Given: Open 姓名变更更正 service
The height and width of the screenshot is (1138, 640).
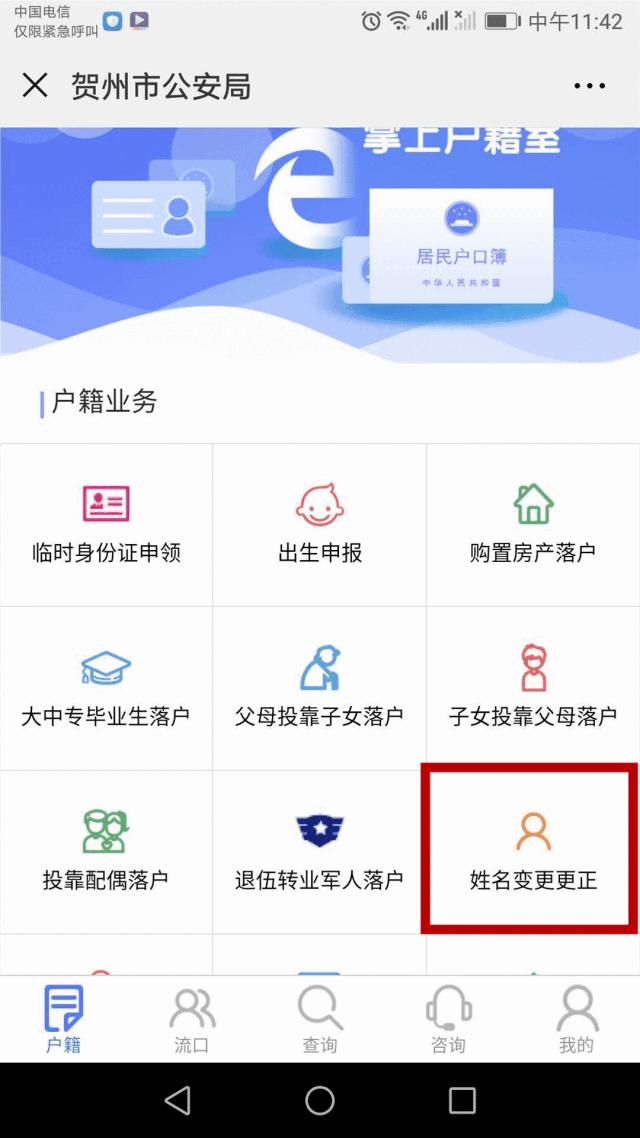Looking at the screenshot, I should (533, 851).
